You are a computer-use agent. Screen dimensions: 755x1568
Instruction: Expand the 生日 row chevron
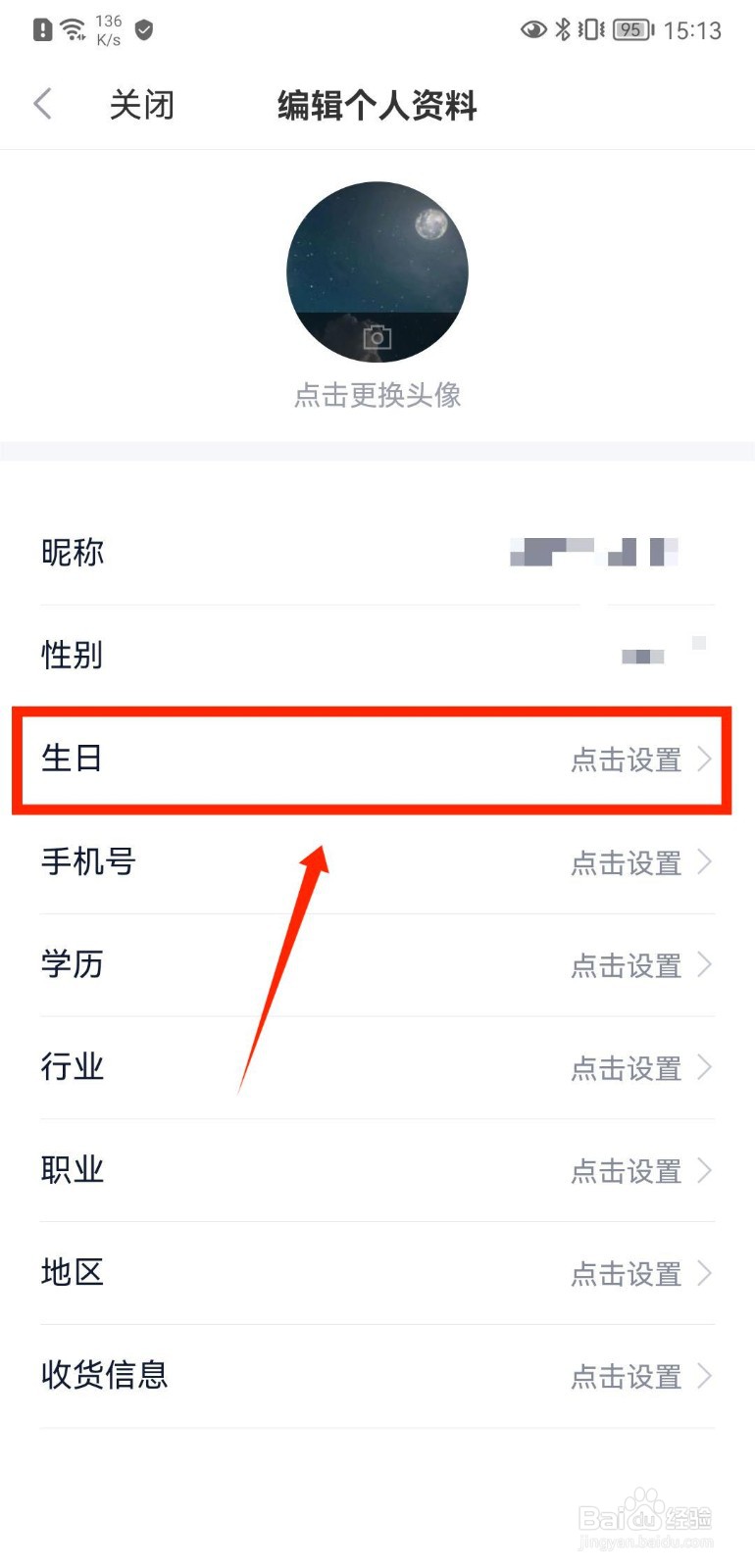[x=704, y=759]
